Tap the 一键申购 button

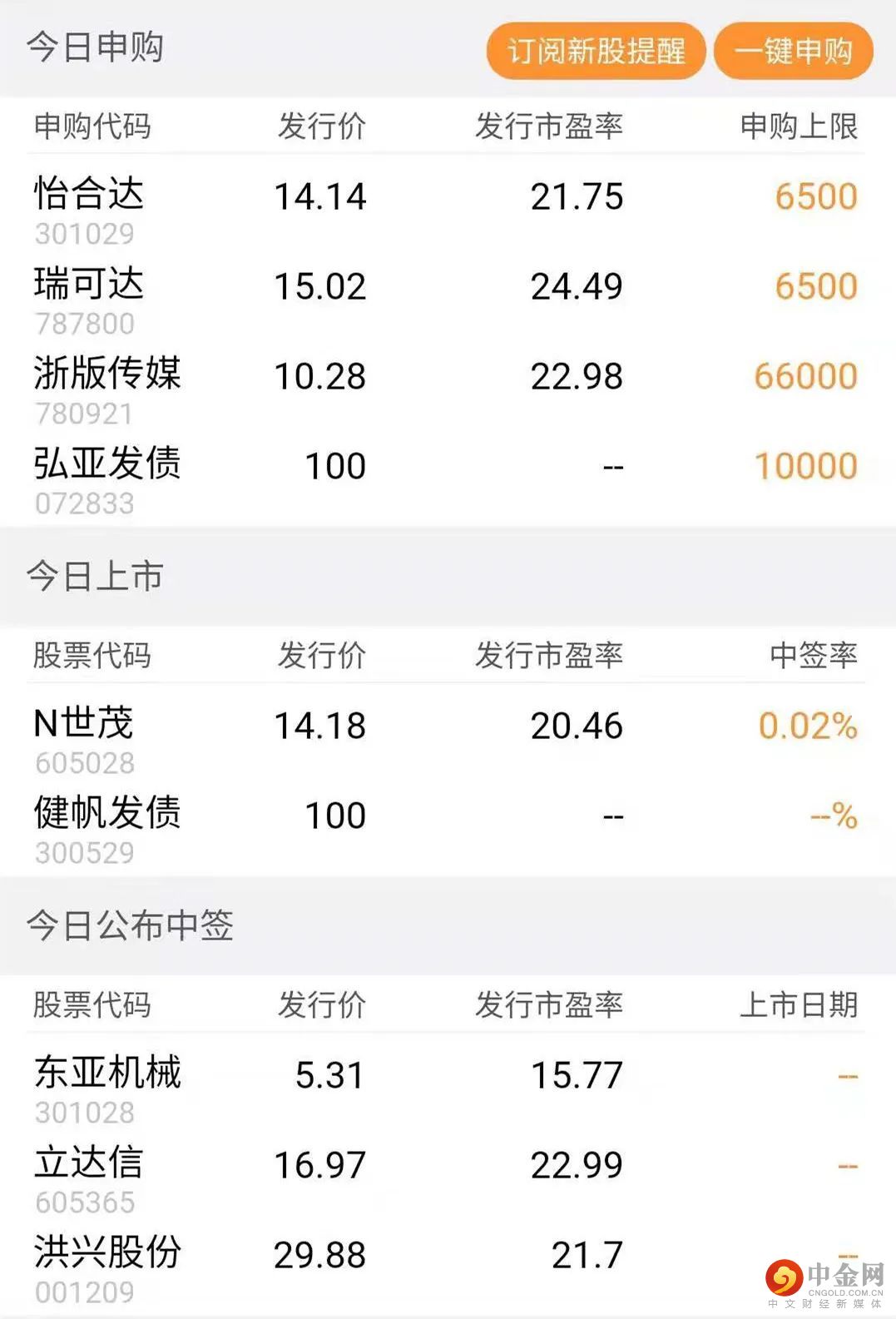coord(793,52)
